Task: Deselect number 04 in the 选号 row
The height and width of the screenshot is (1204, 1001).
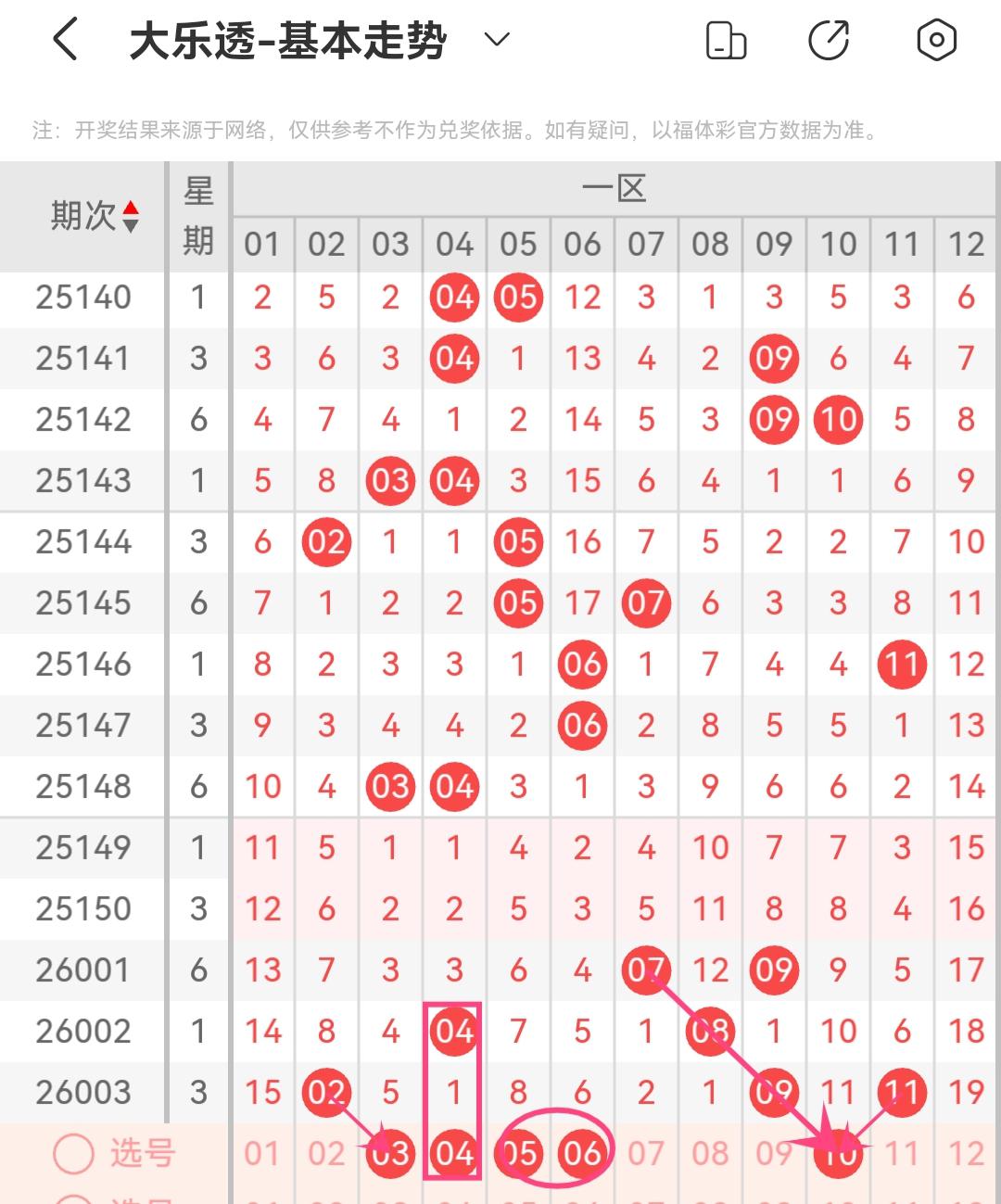Action: tap(454, 1154)
